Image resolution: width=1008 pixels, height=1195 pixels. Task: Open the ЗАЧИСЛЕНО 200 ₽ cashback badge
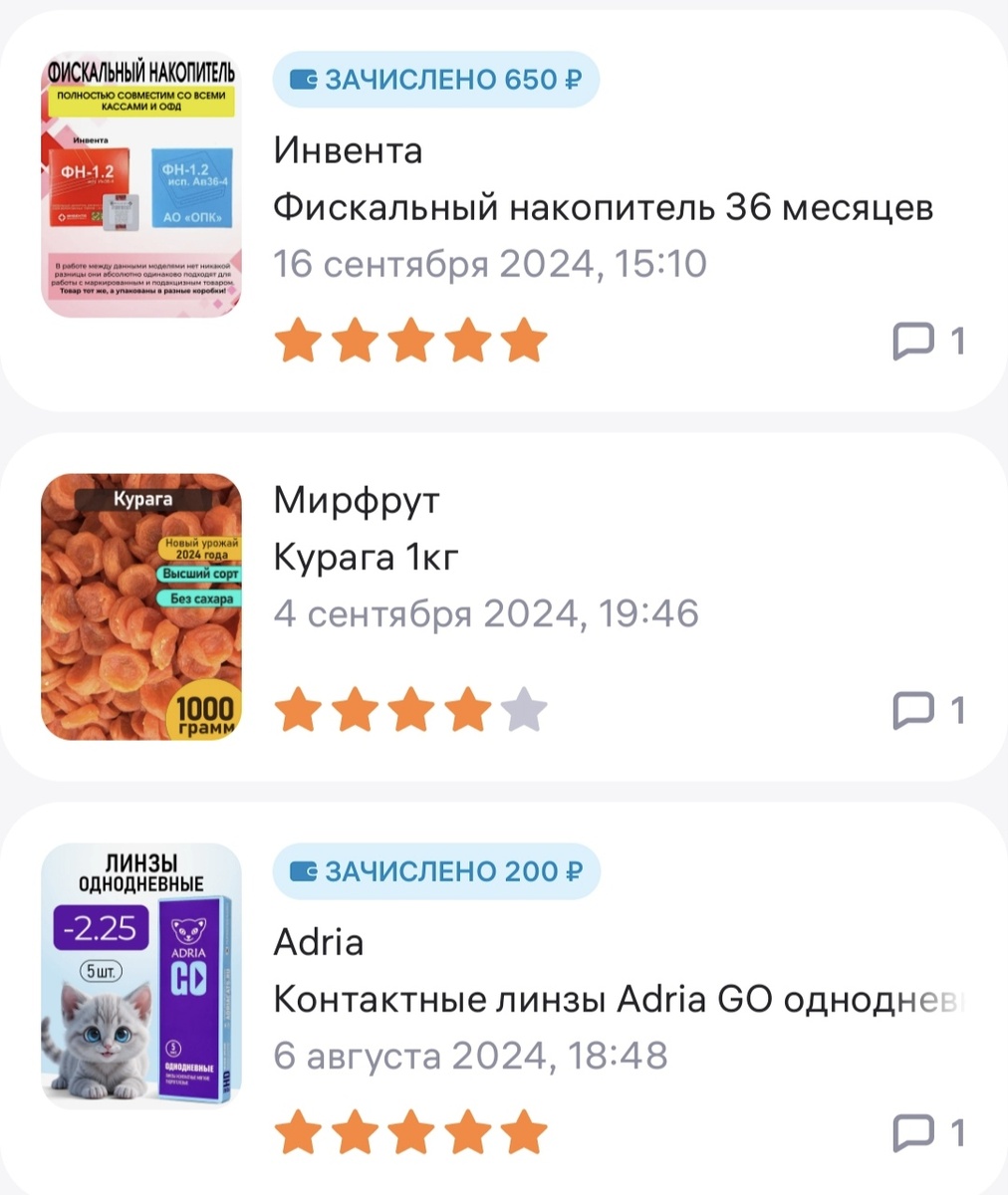436,871
